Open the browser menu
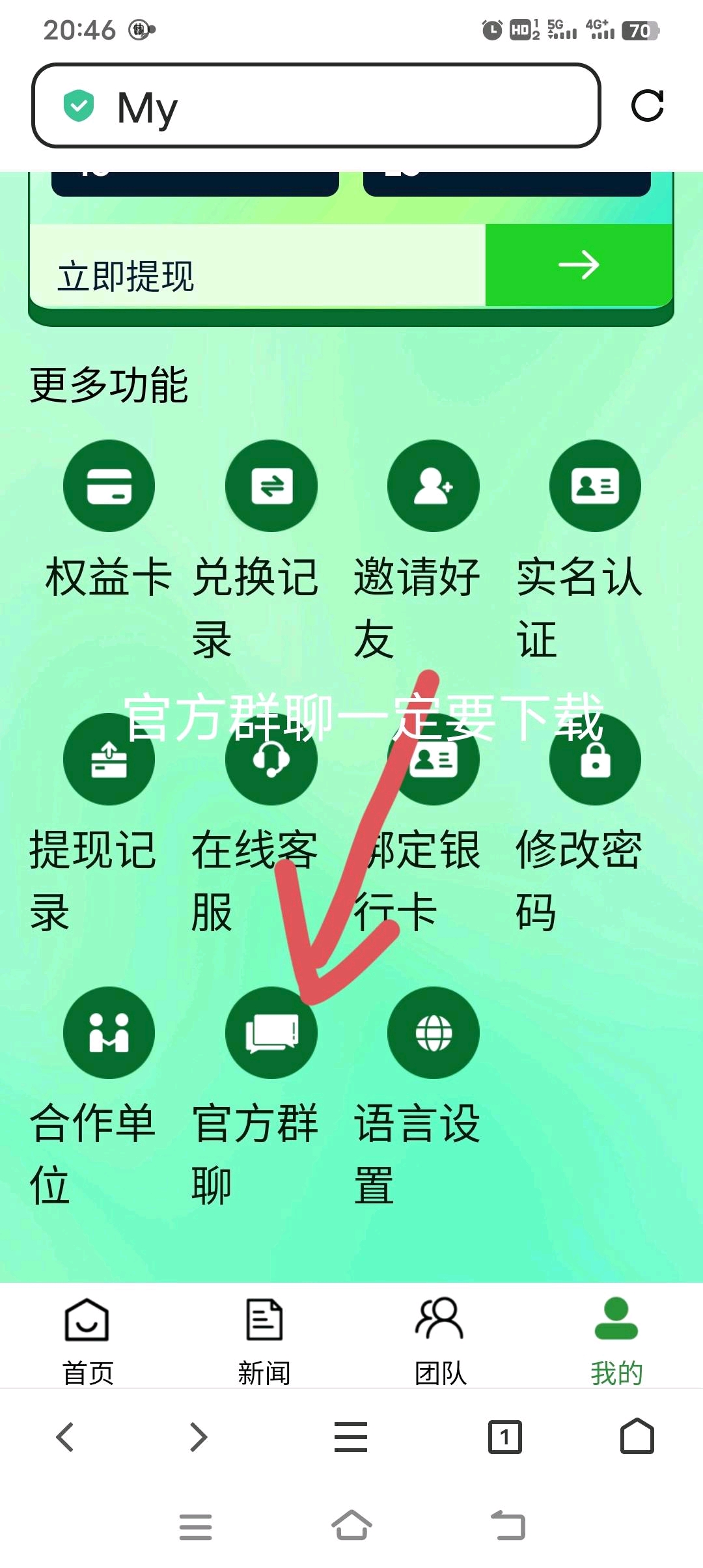Image resolution: width=703 pixels, height=1568 pixels. pos(351,1437)
